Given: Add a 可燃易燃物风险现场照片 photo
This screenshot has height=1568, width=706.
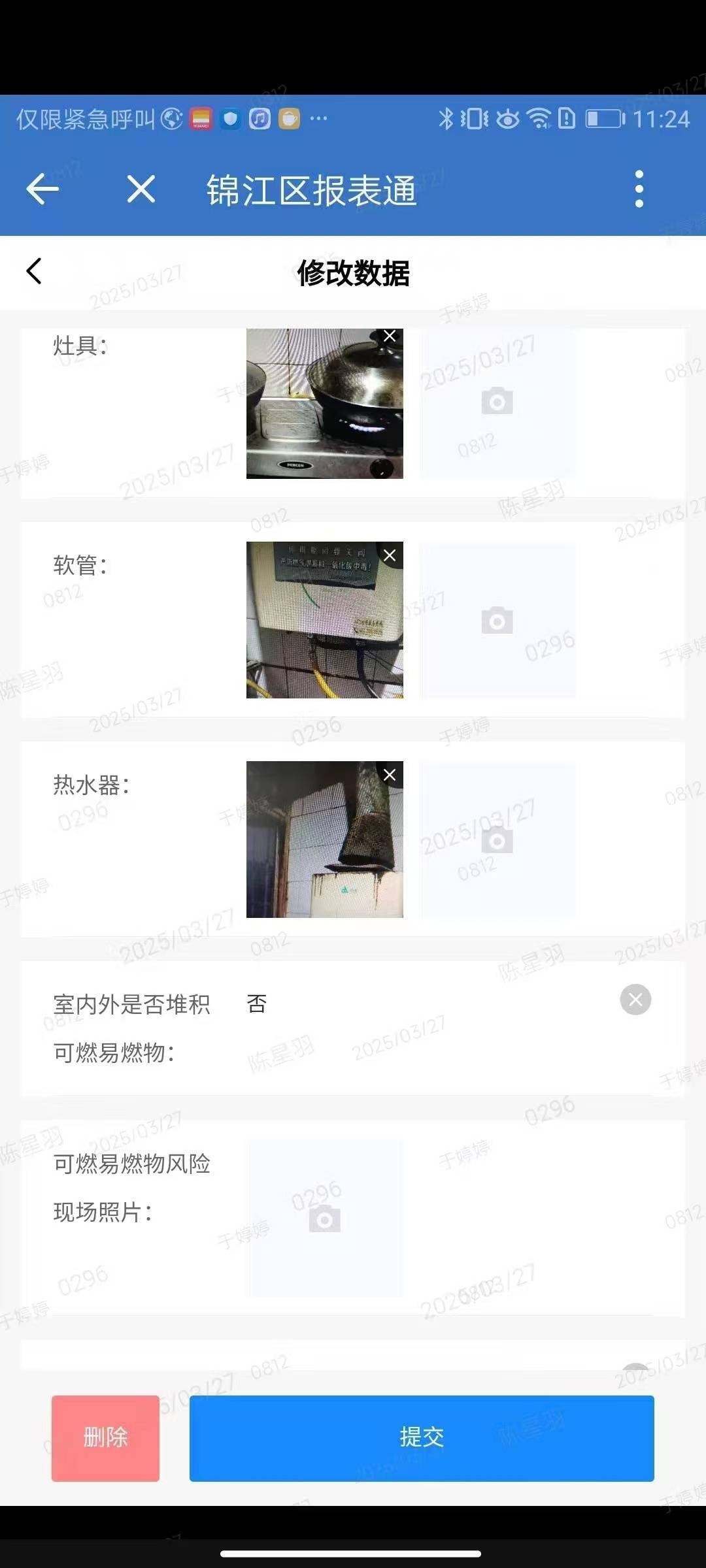Looking at the screenshot, I should pos(325,1219).
